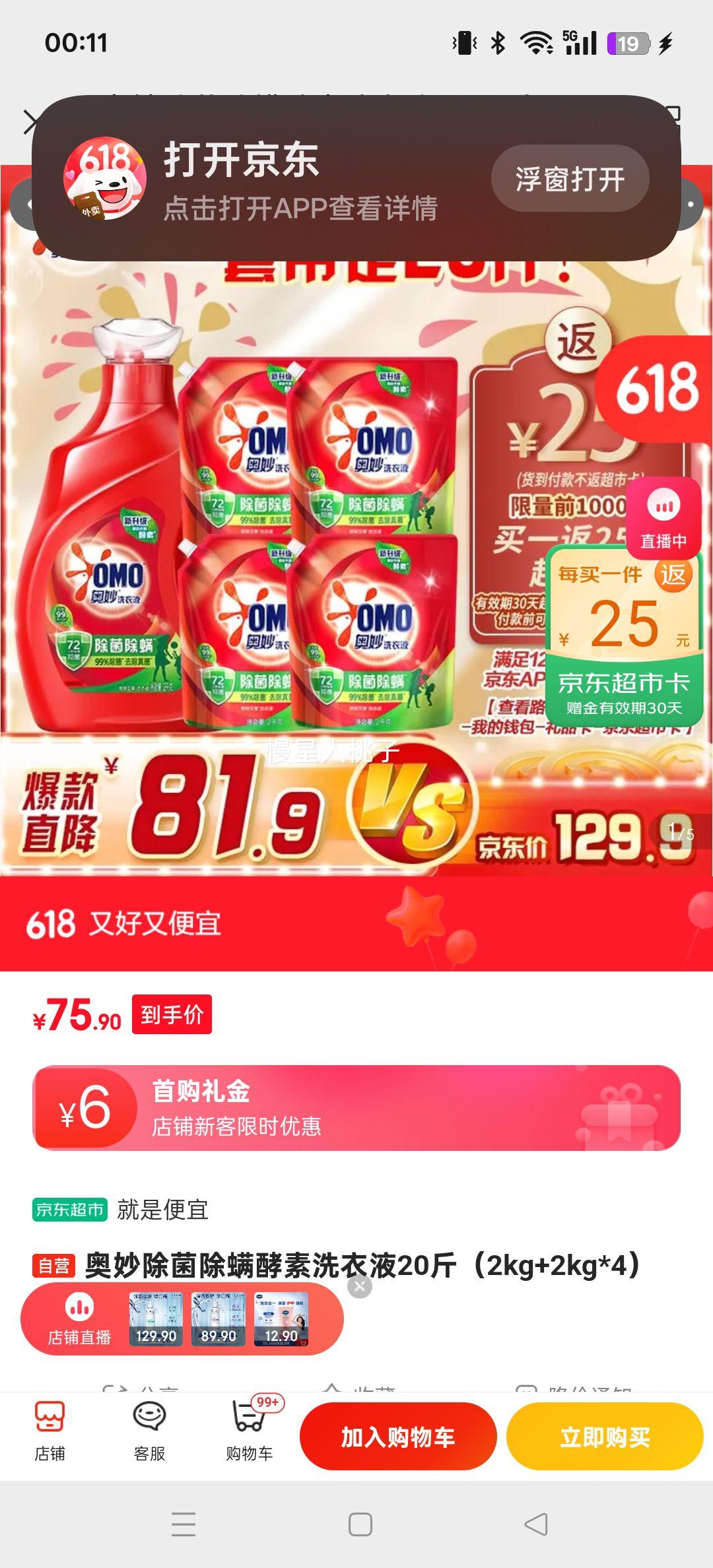Open the 129.90 live product thumbnail

click(x=156, y=1320)
